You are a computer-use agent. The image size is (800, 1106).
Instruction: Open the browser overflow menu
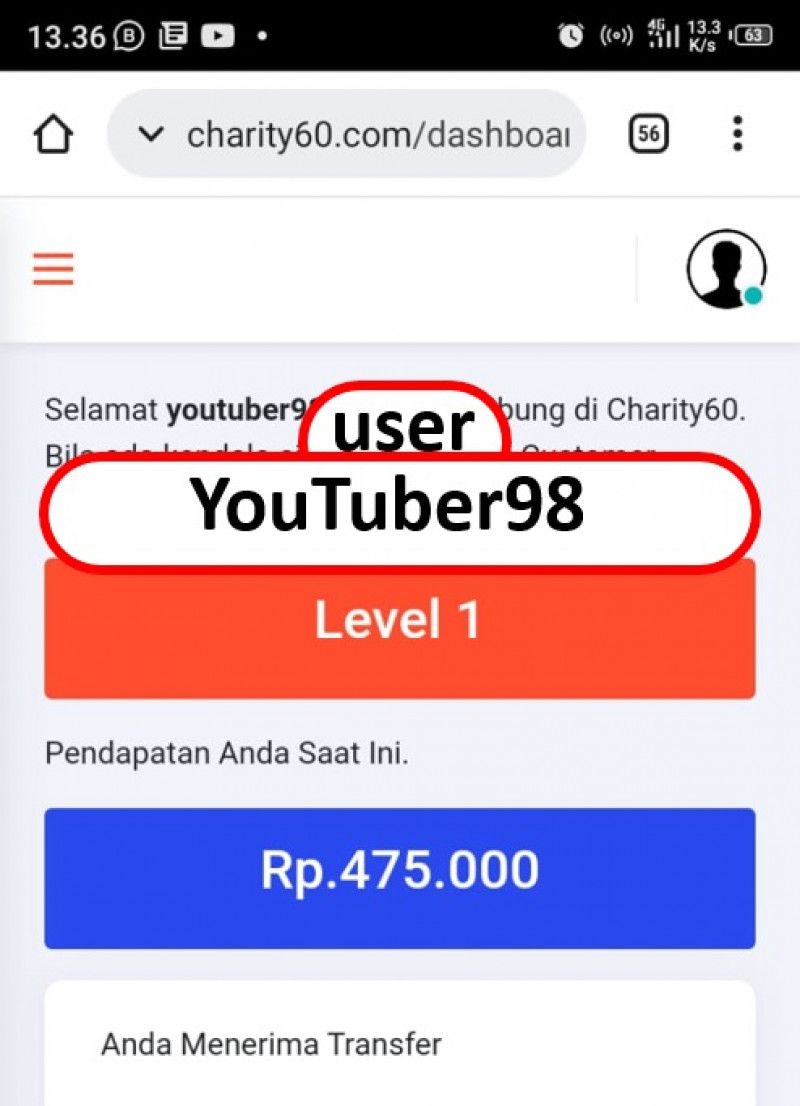pos(737,134)
